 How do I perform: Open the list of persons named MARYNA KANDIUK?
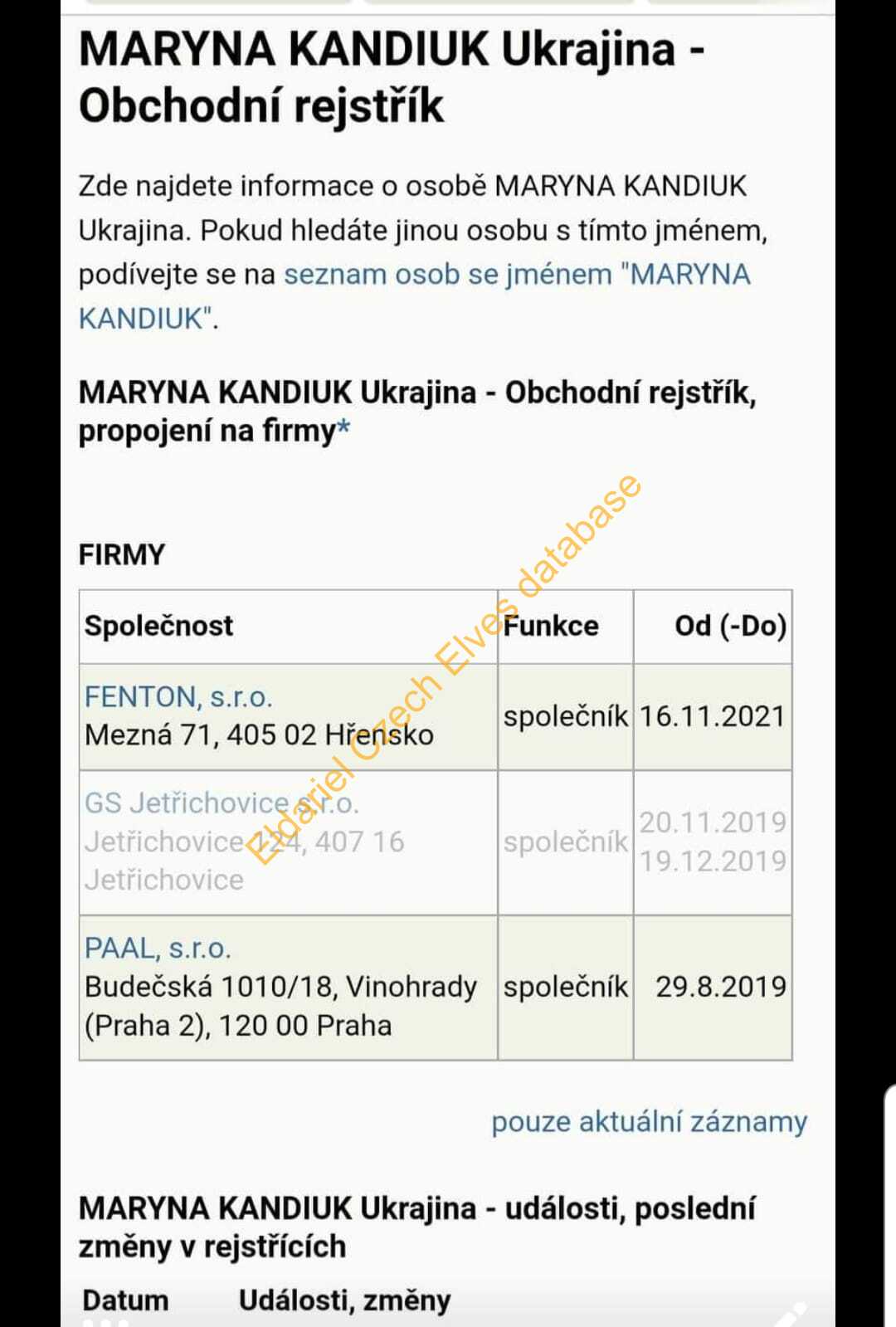516,275
